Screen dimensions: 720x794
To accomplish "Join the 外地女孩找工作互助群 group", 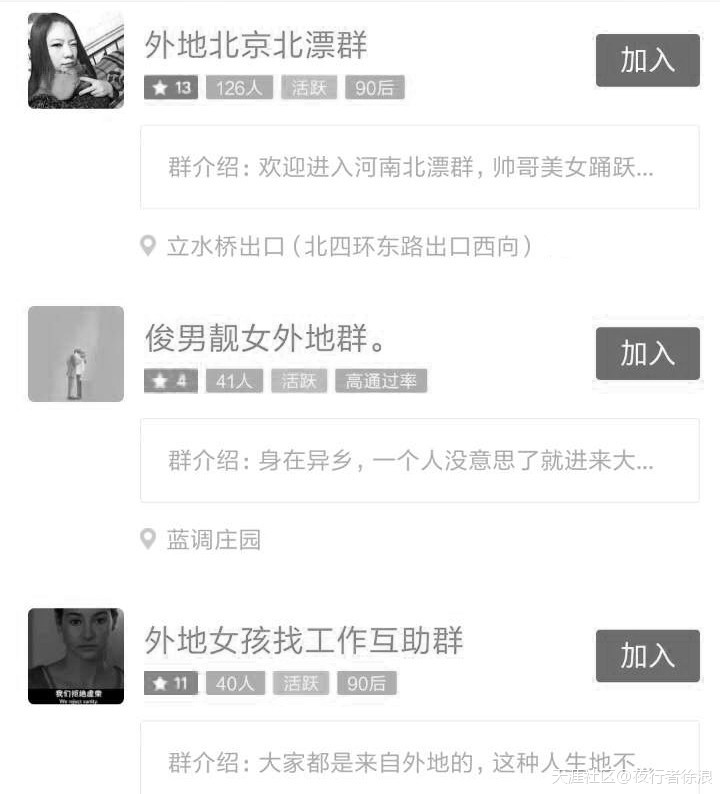I will pyautogui.click(x=647, y=656).
